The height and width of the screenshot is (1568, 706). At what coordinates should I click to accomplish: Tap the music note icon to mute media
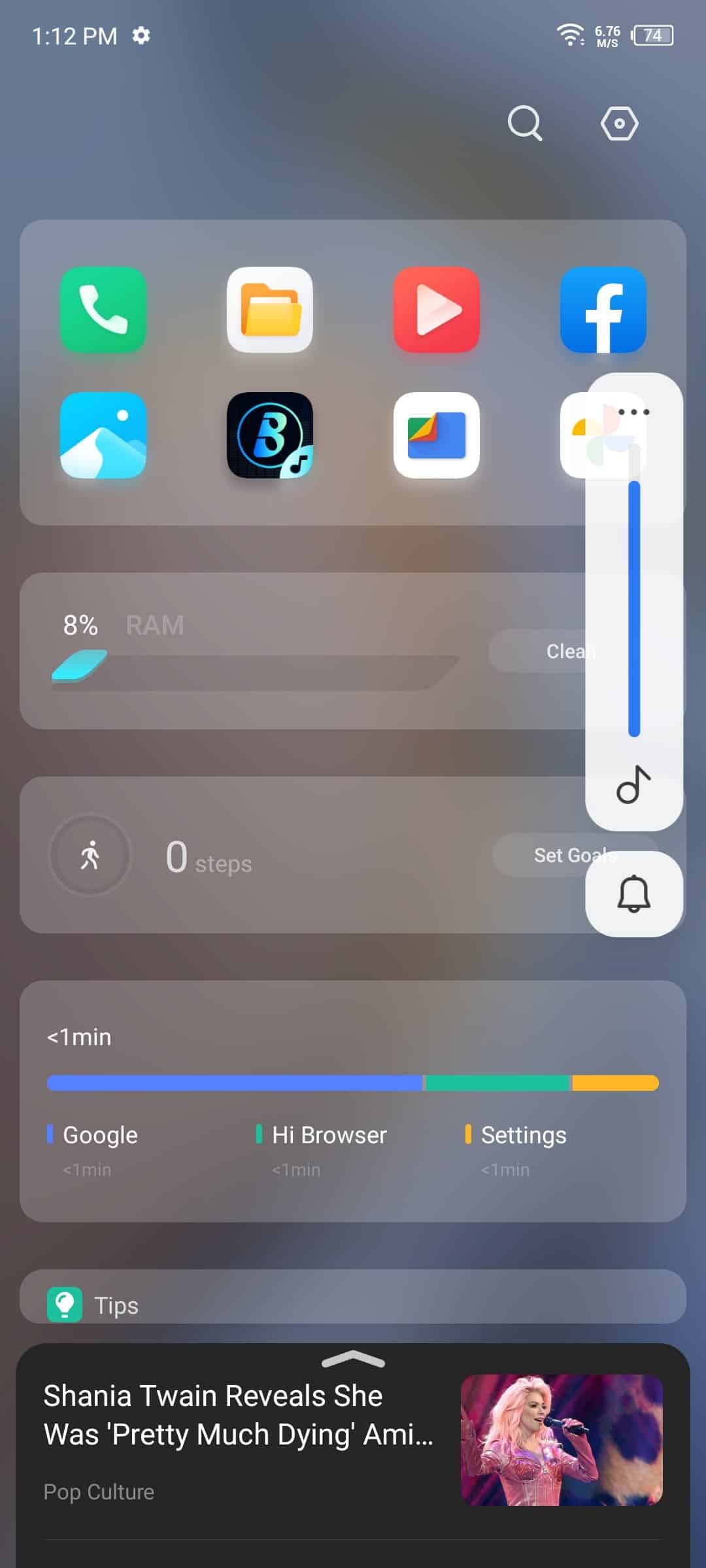point(633,784)
